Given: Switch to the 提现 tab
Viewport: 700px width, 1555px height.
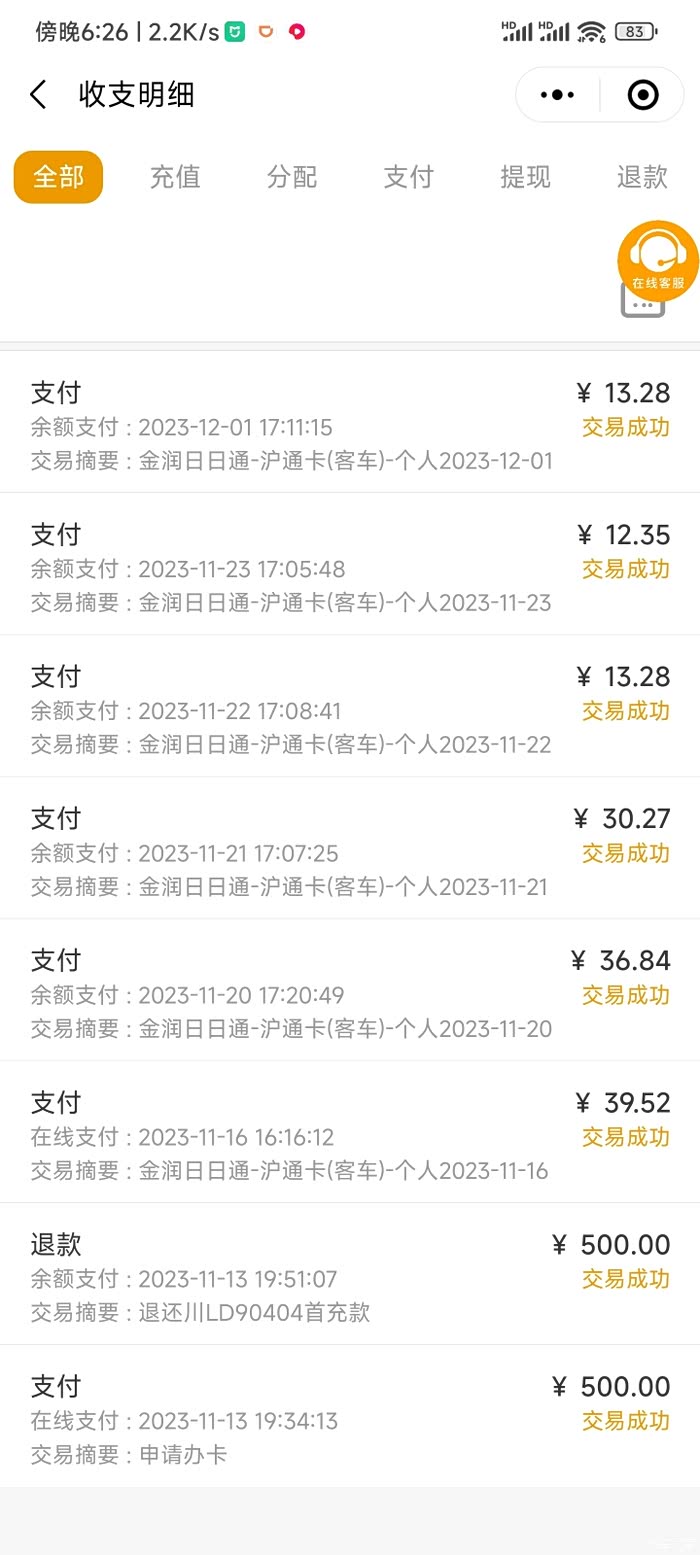Looking at the screenshot, I should 525,177.
